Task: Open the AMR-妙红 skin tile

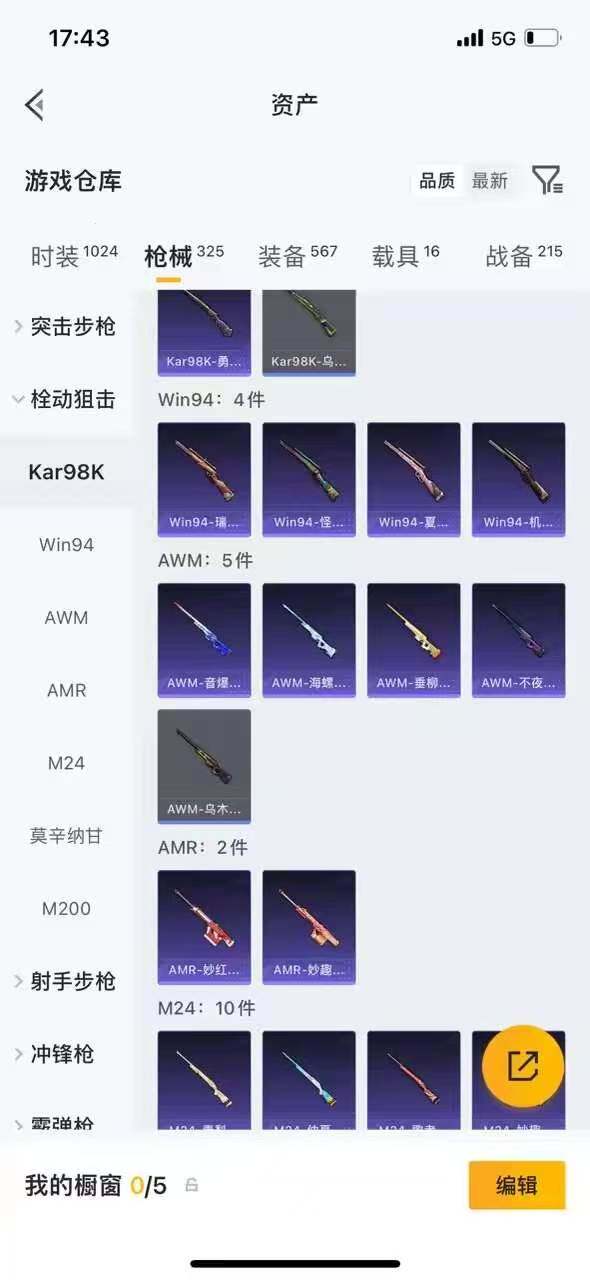Action: pyautogui.click(x=204, y=927)
